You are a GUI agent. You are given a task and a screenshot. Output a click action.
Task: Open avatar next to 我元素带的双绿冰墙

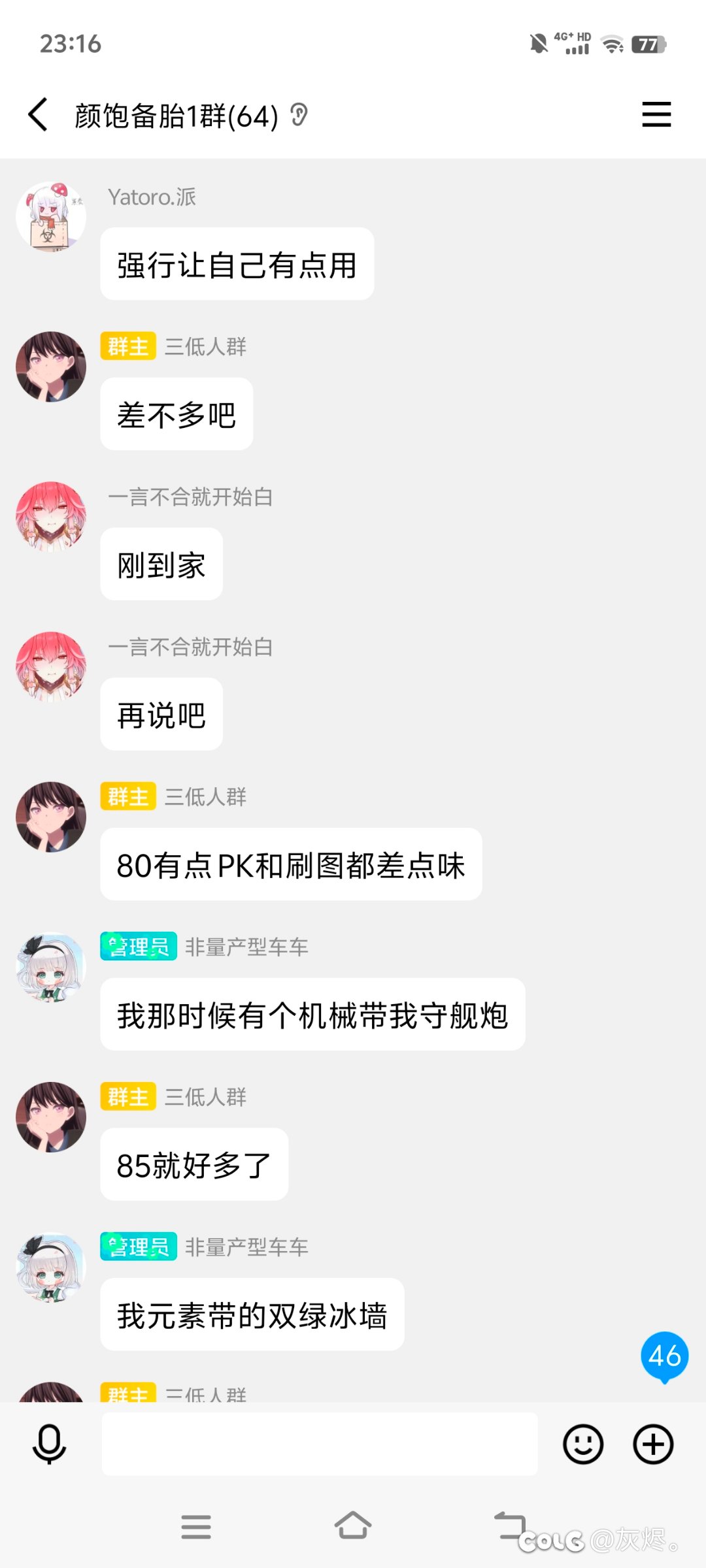pos(51,1267)
